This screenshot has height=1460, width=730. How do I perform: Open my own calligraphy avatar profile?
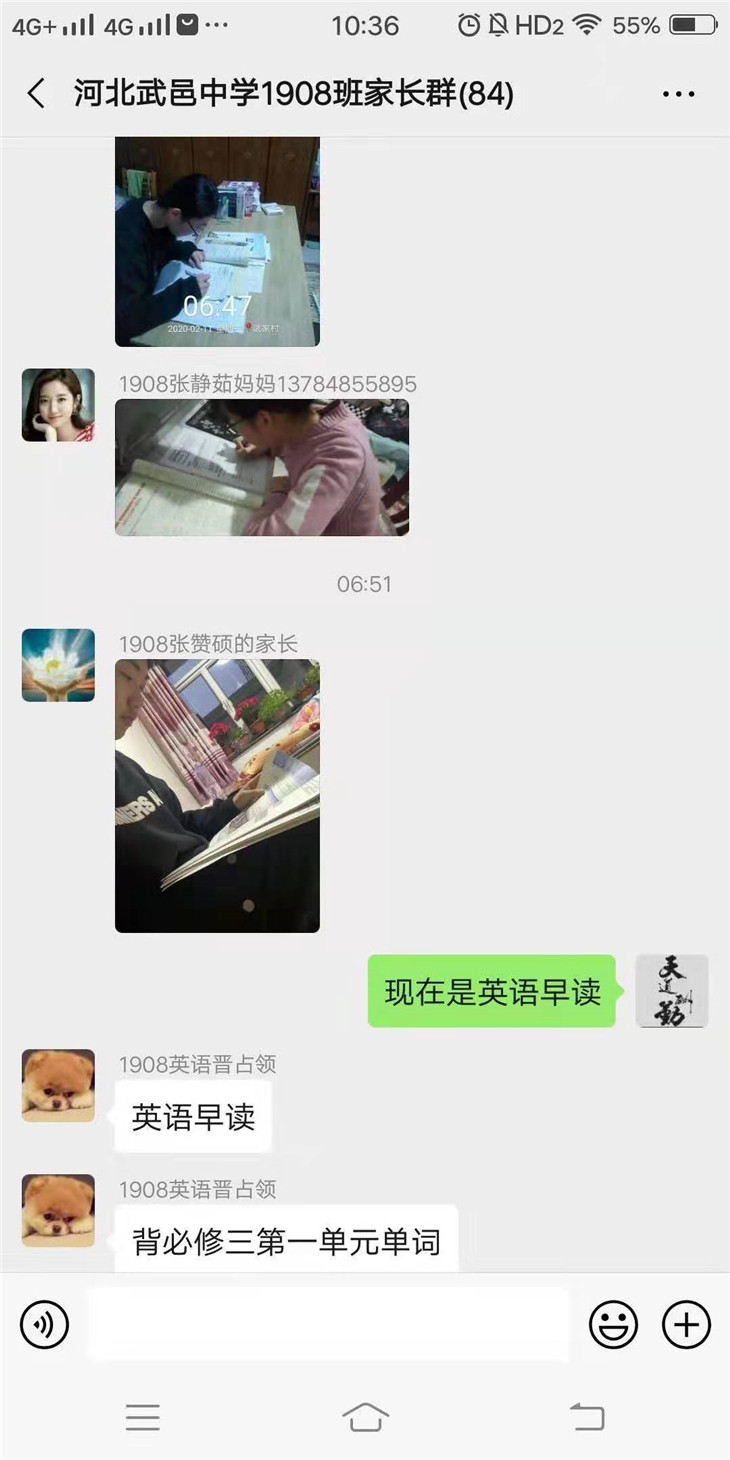672,991
